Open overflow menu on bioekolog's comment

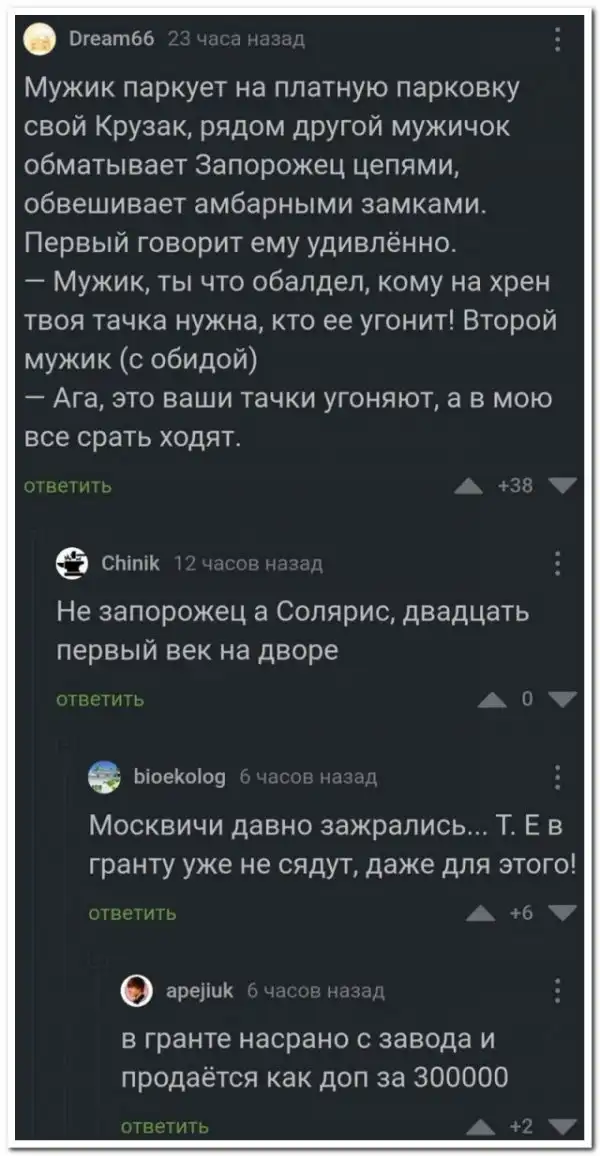click(x=557, y=775)
